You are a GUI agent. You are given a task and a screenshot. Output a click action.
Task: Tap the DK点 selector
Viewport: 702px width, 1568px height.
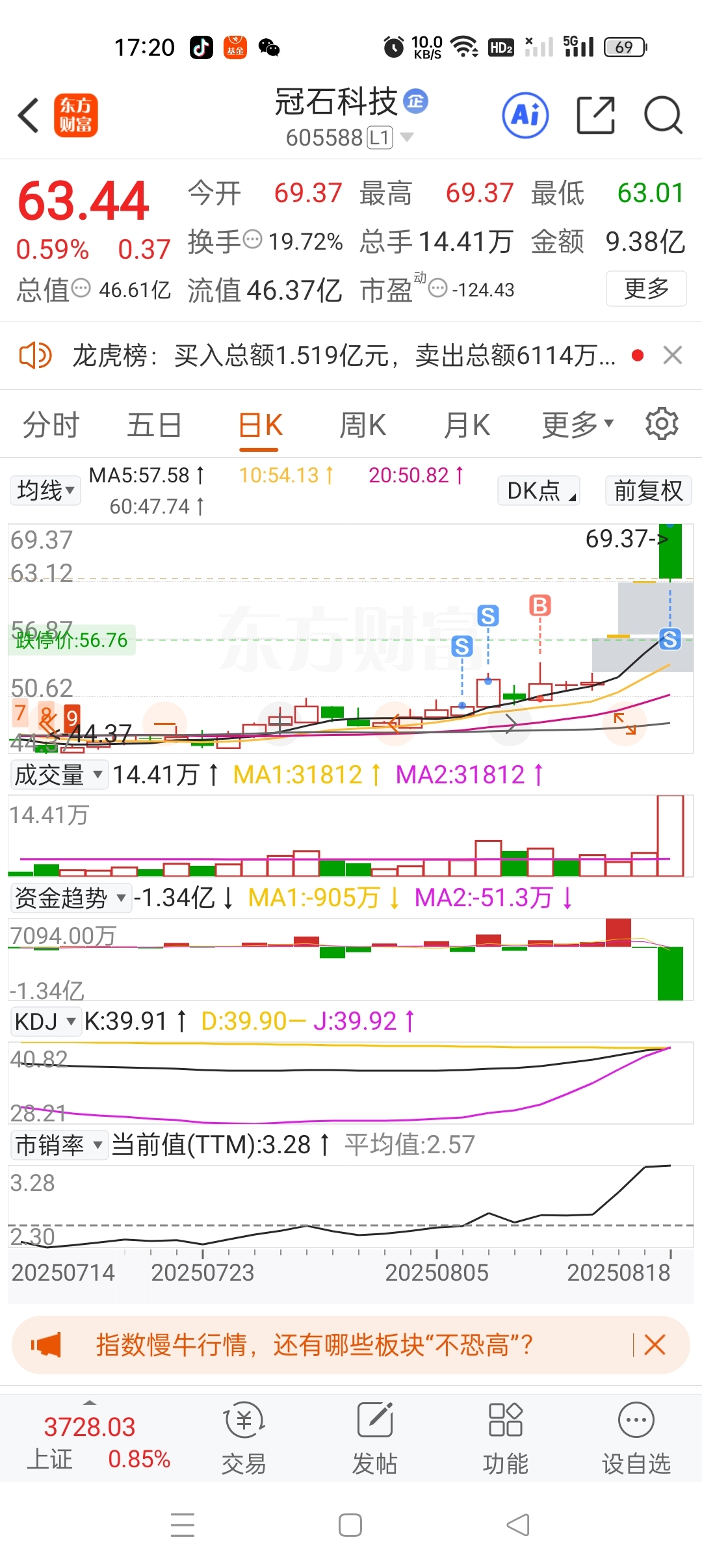coord(538,490)
